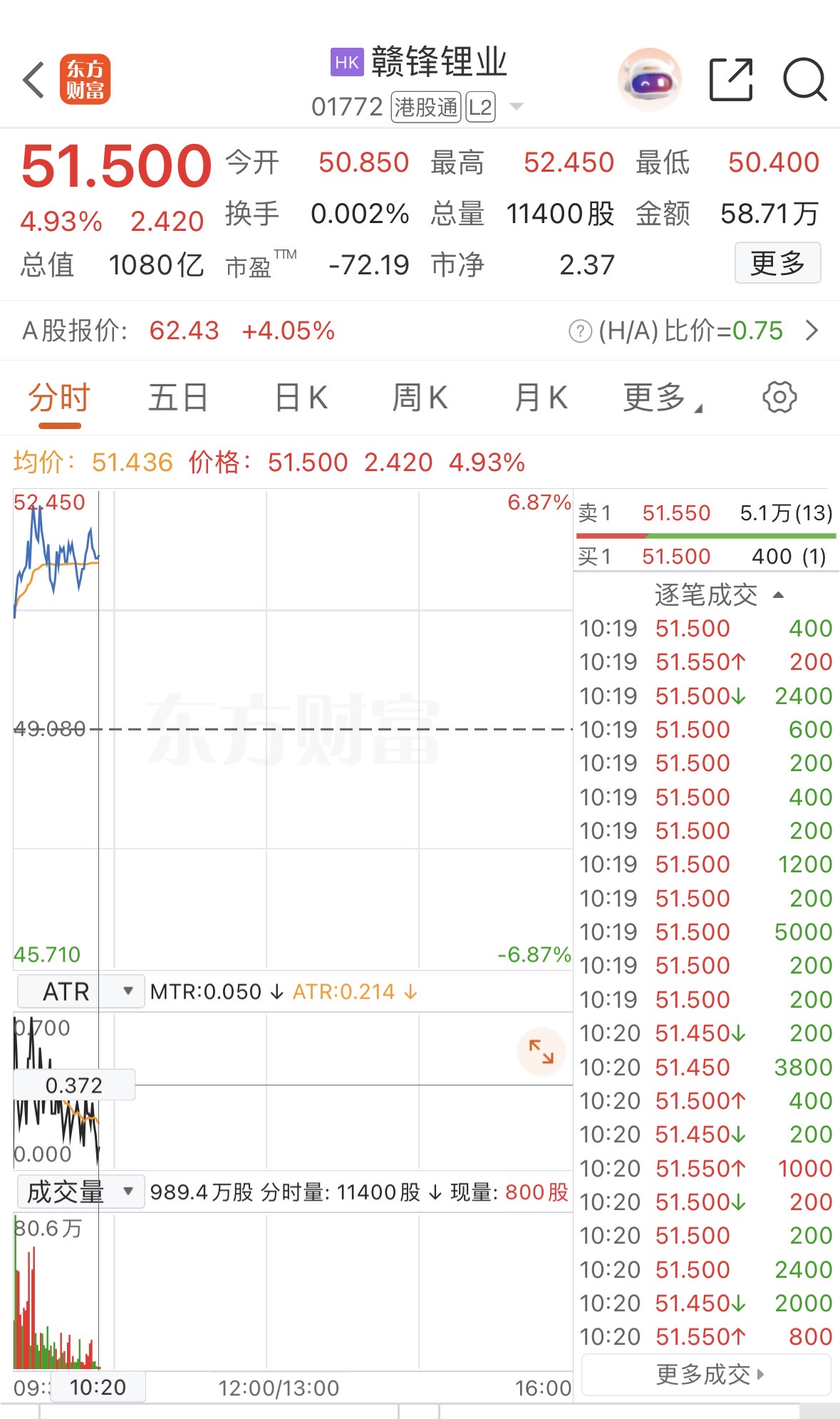This screenshot has width=840, height=1419.
Task: Click the L2 data badge
Action: point(480,105)
